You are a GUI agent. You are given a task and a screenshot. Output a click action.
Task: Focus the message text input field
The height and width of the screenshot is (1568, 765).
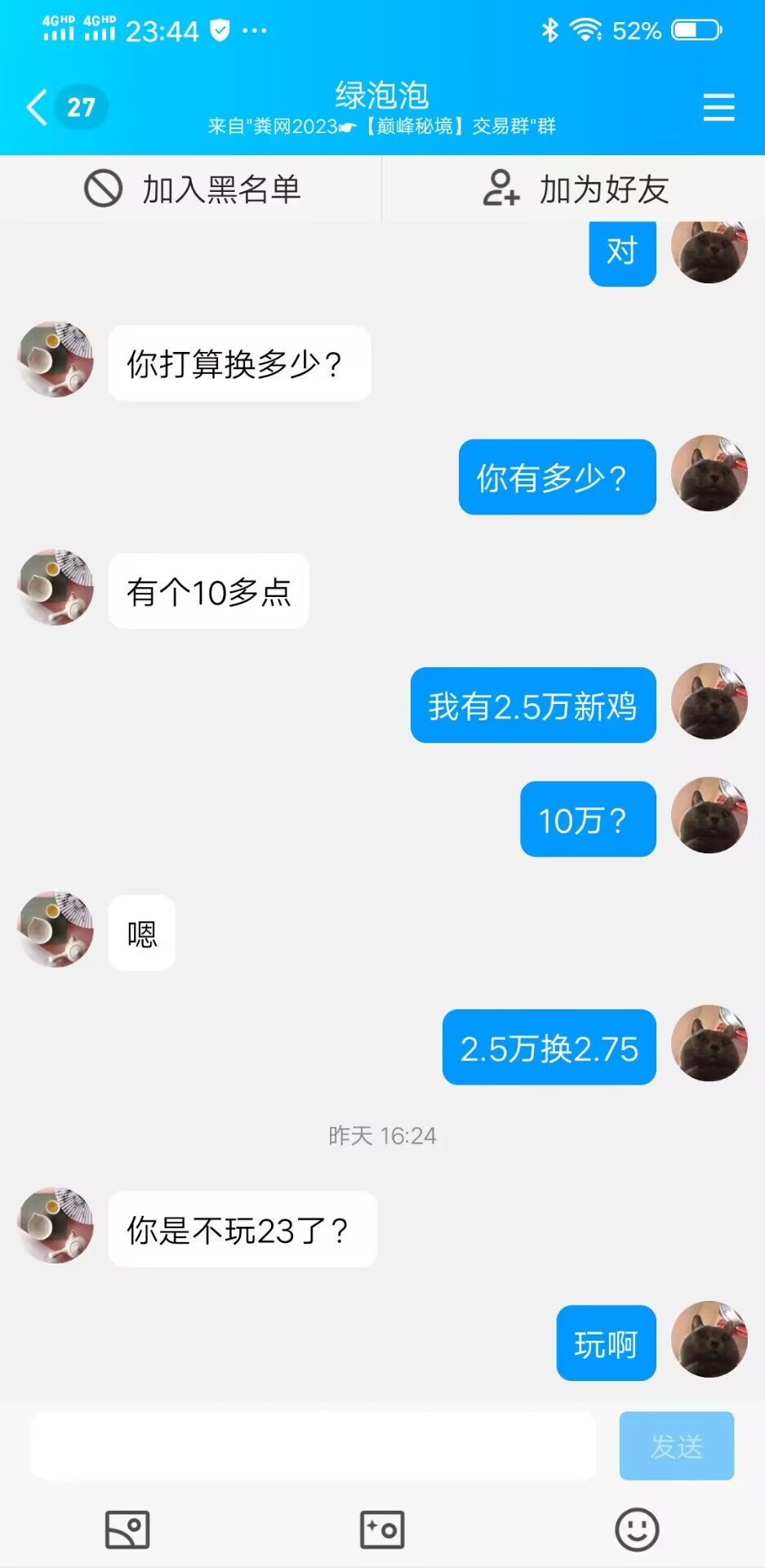click(x=314, y=1445)
